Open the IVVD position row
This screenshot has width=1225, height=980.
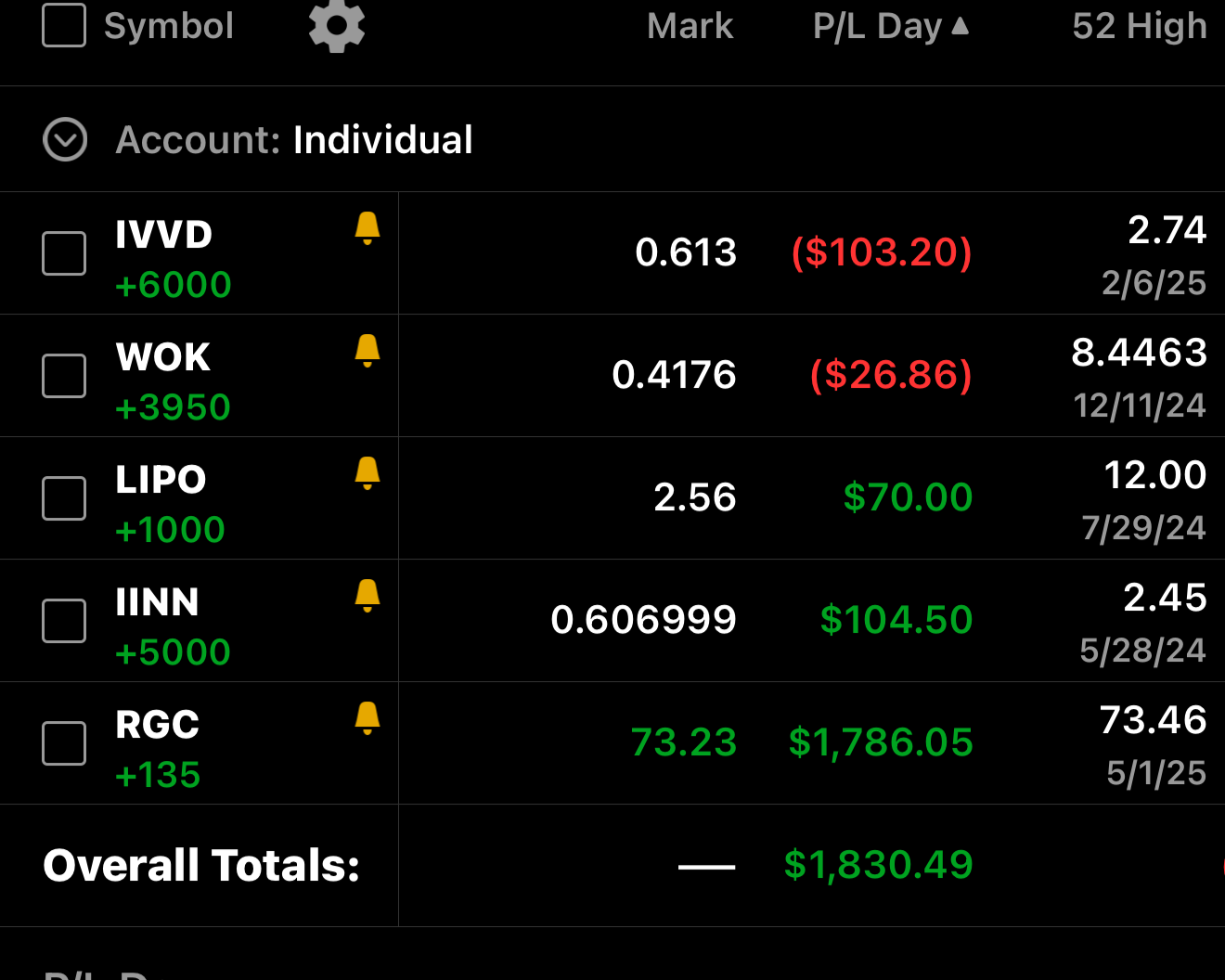point(164,235)
